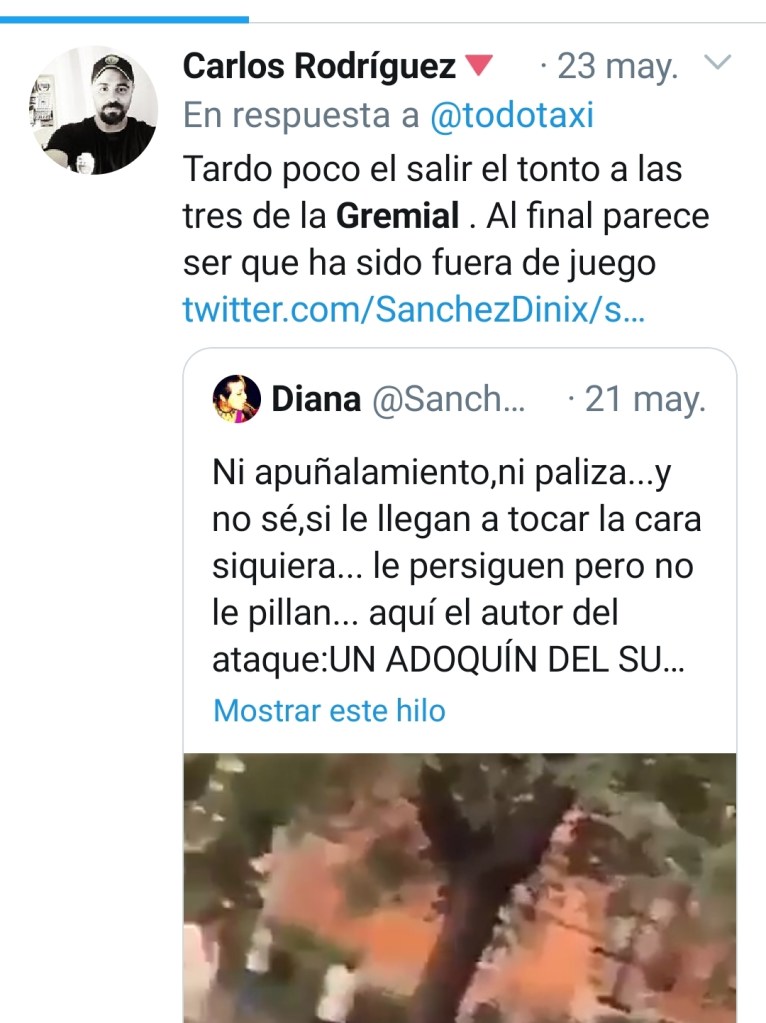Tap "Mostrar este hilo" link
The width and height of the screenshot is (766, 1023).
(329, 710)
